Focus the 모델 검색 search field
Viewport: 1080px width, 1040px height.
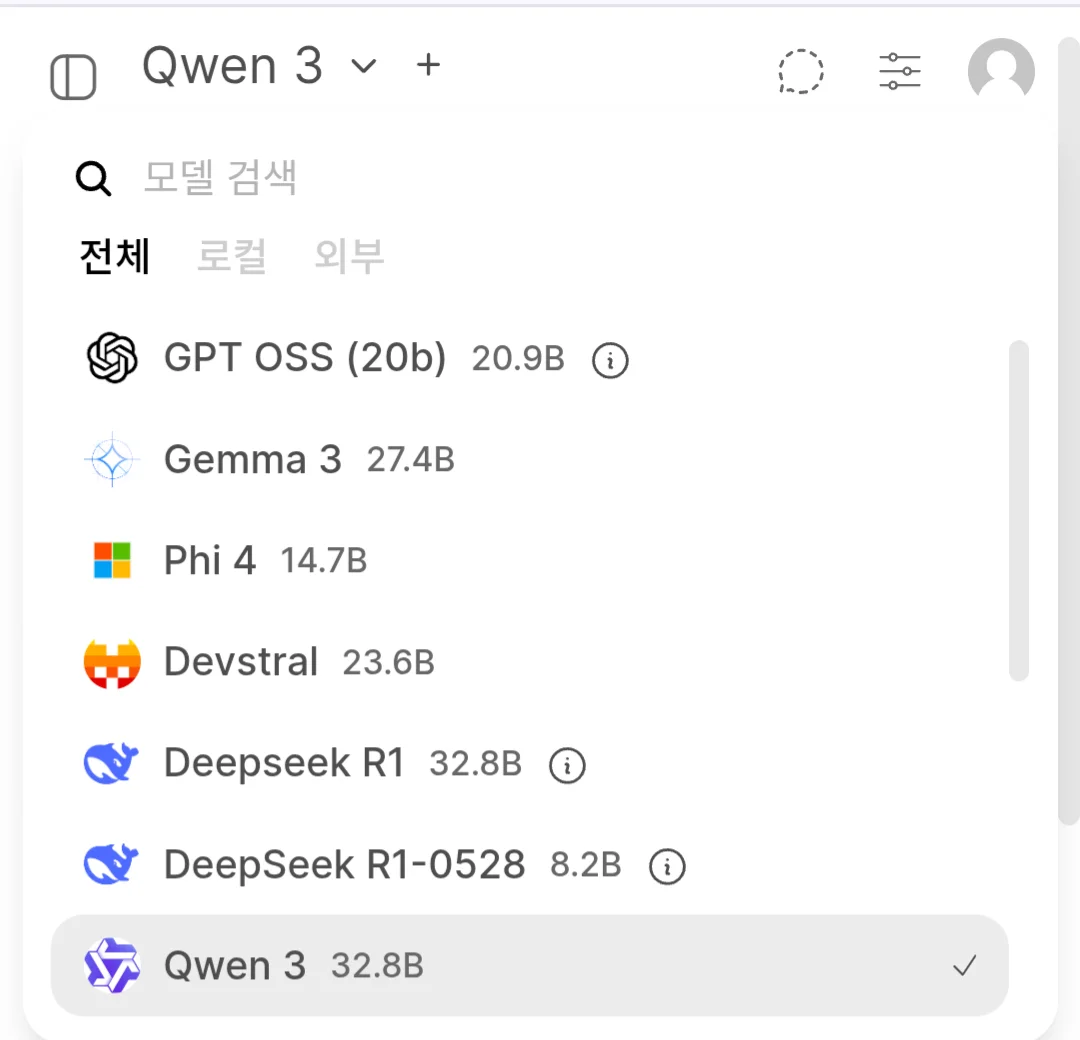click(400, 178)
